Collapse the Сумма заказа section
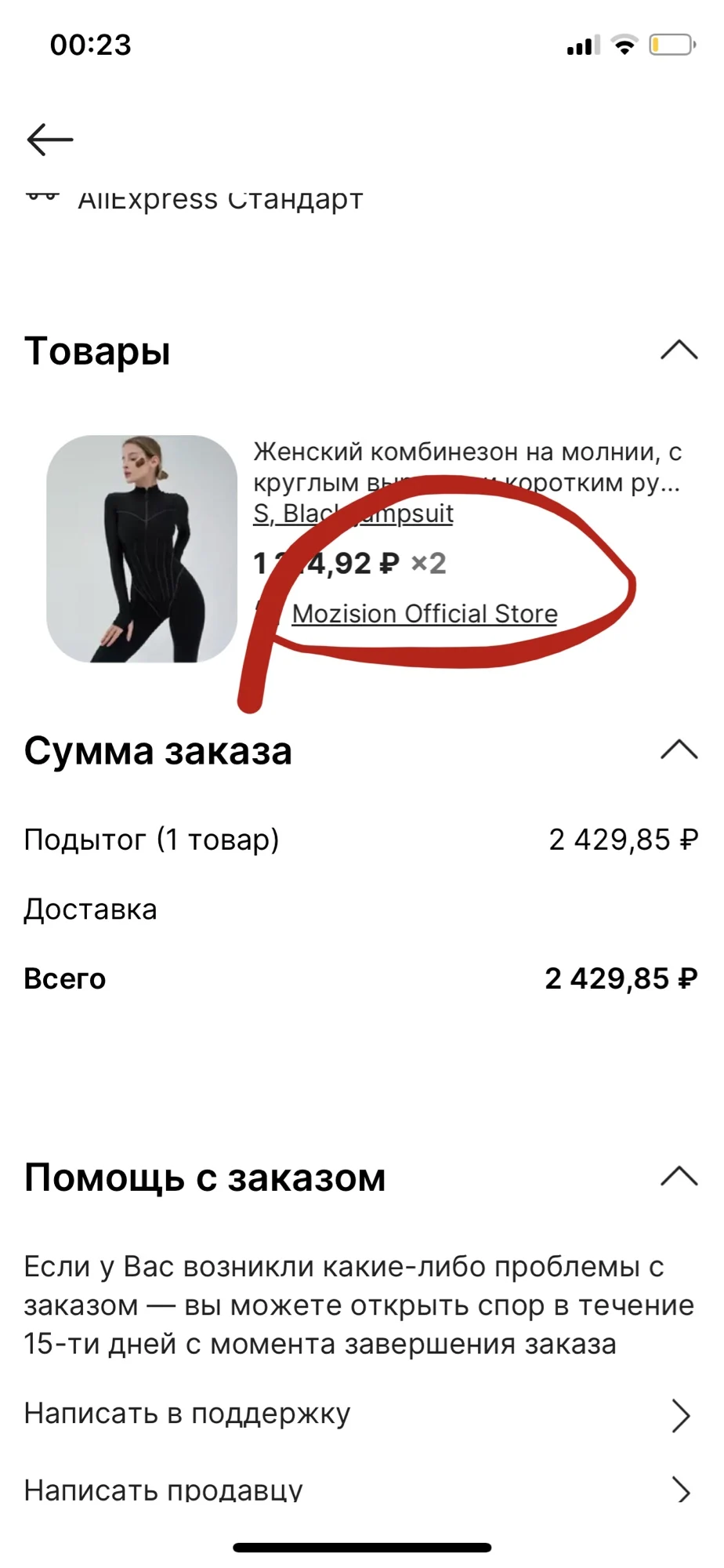 [x=679, y=750]
